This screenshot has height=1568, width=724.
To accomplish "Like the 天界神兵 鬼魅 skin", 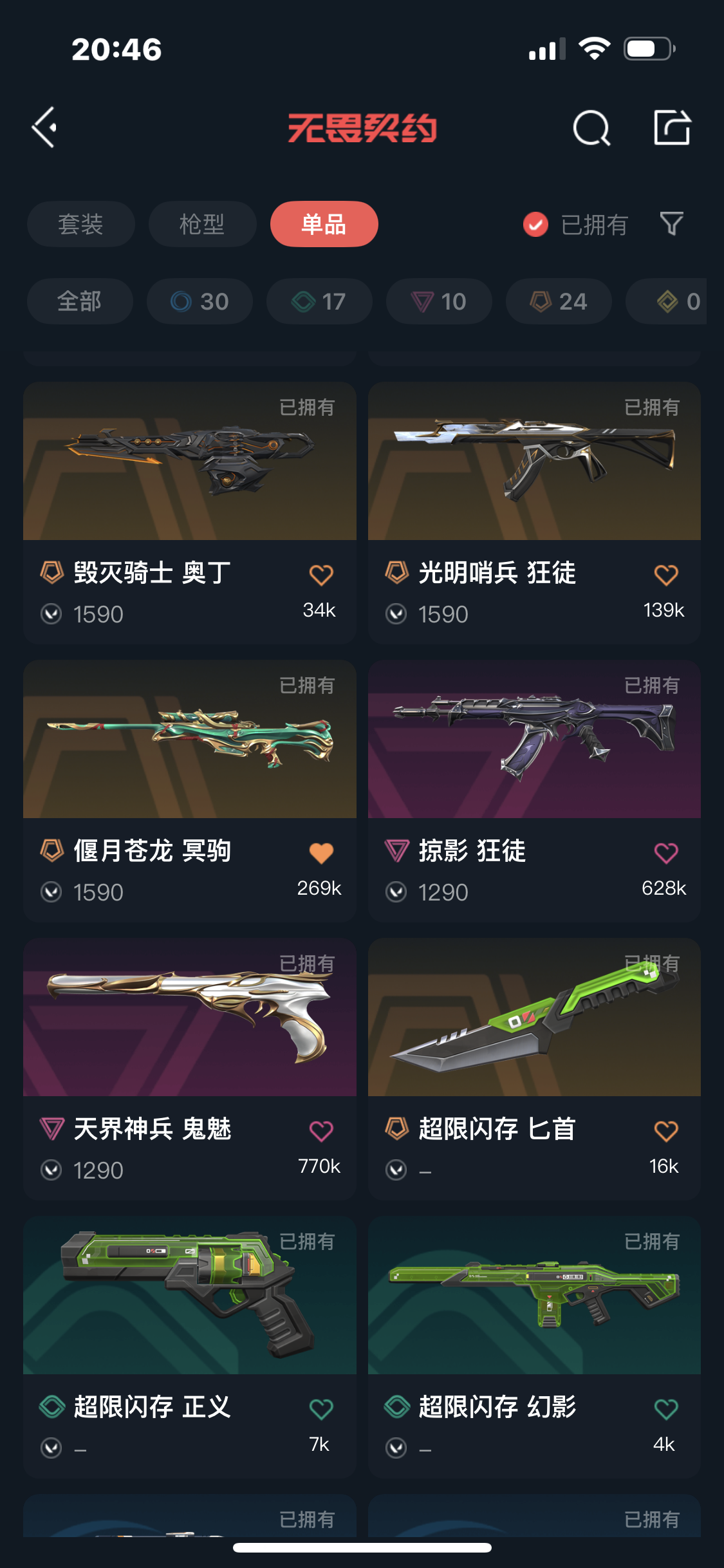I will (x=321, y=1131).
